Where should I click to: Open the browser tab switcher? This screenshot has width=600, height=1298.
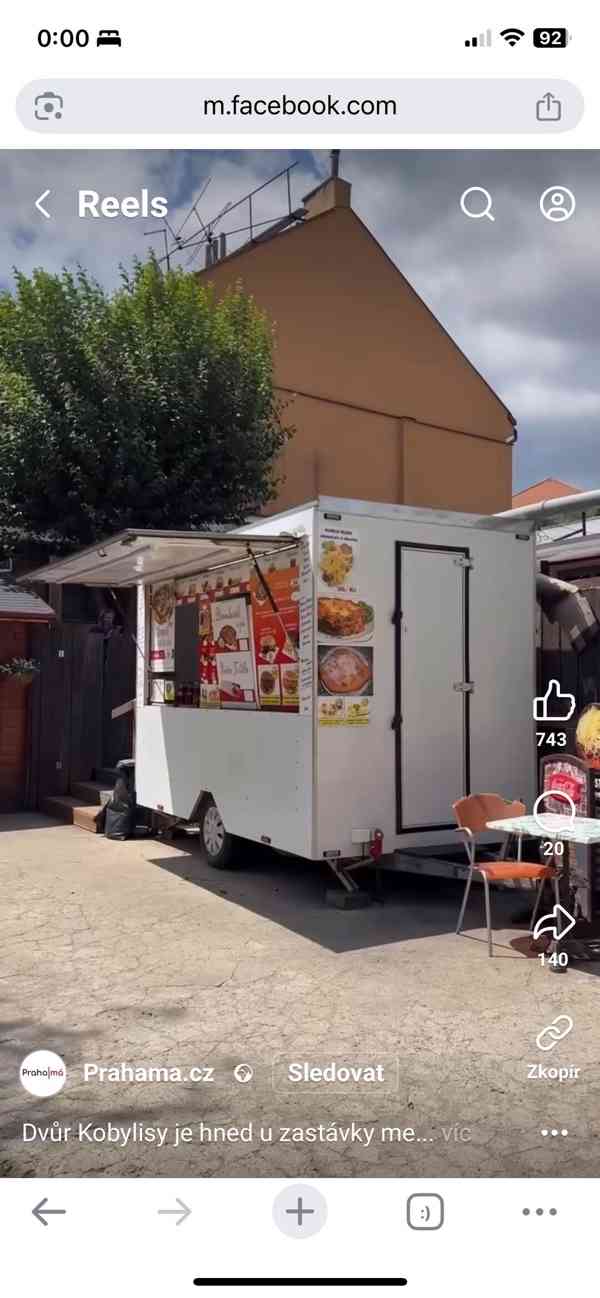tap(425, 1212)
